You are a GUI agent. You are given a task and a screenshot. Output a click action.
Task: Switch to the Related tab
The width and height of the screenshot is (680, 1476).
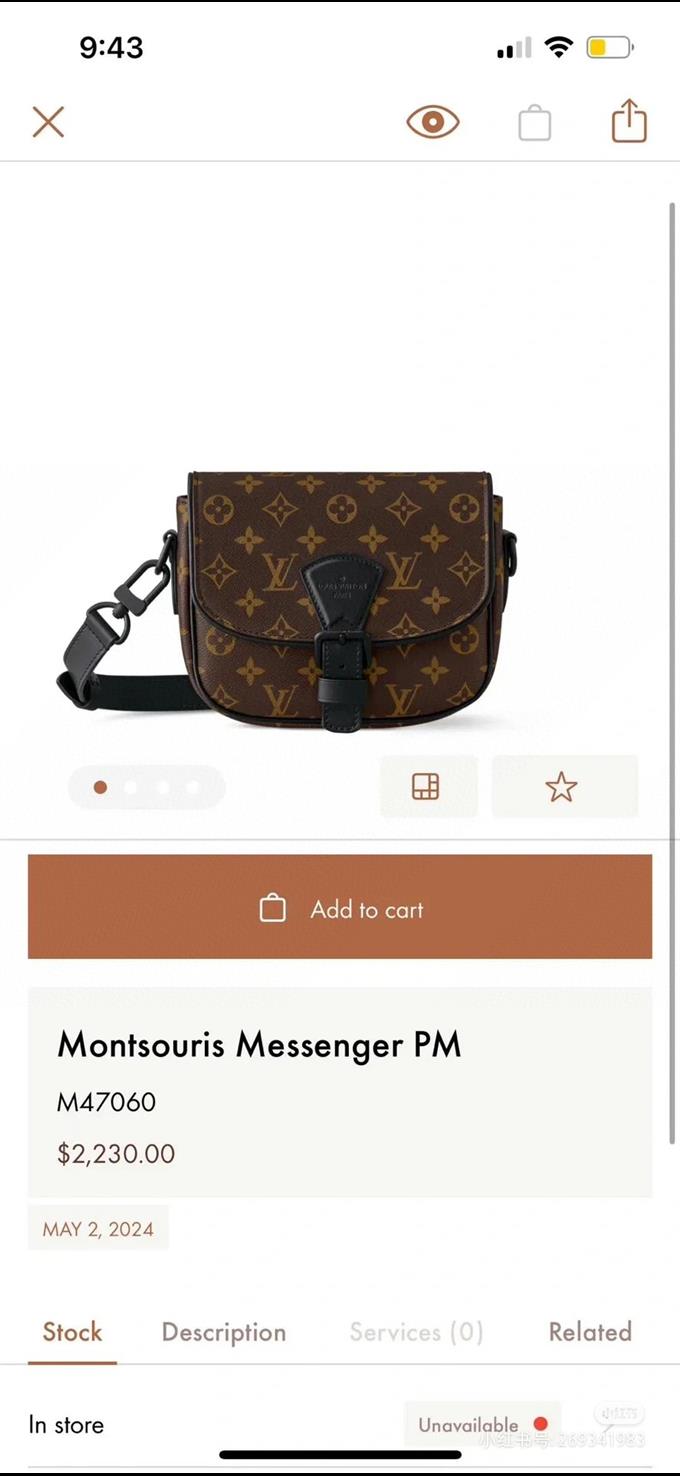pyautogui.click(x=590, y=1332)
